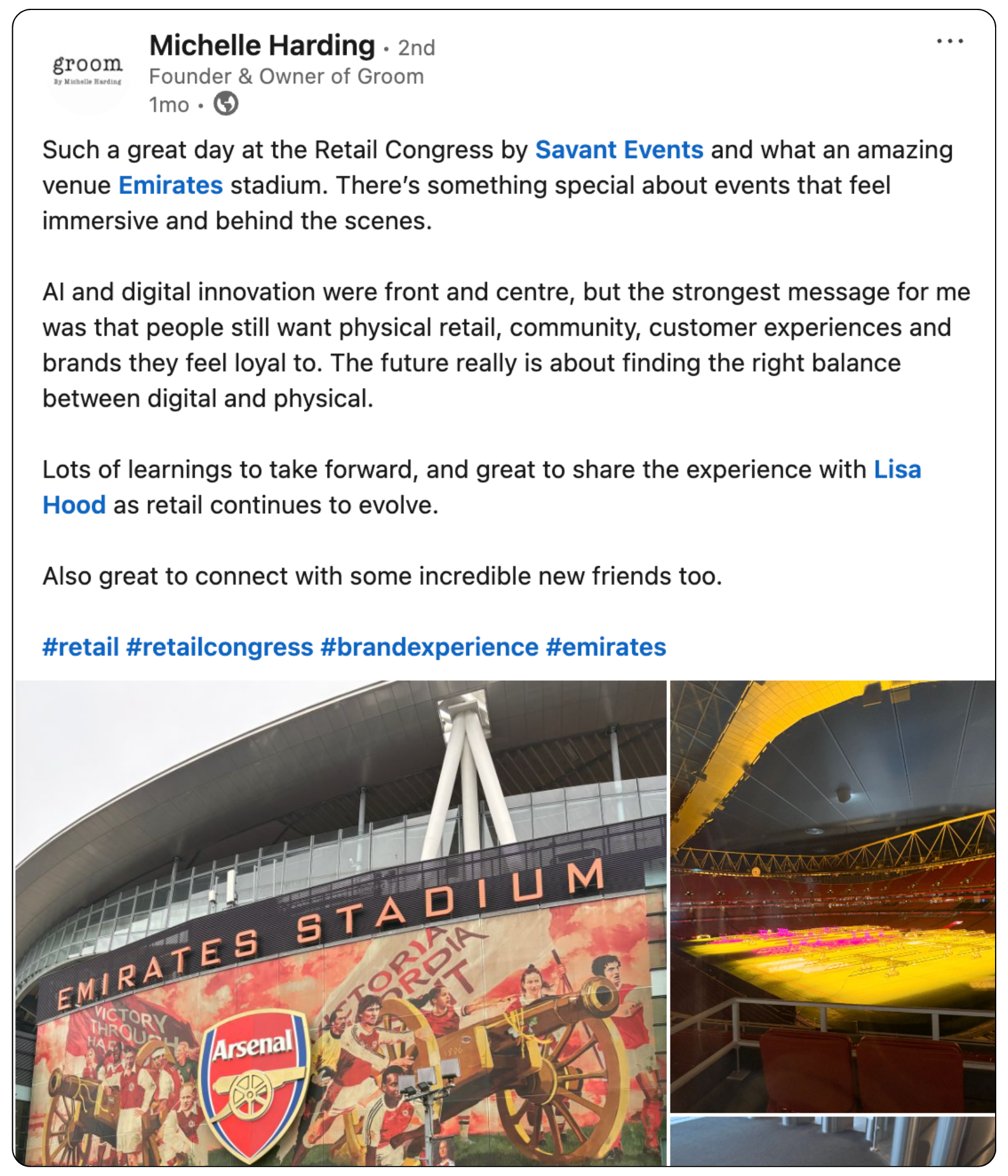Viewport: 1008px width, 1176px height.
Task: Open the #retailcongress hashtag
Action: point(219,647)
